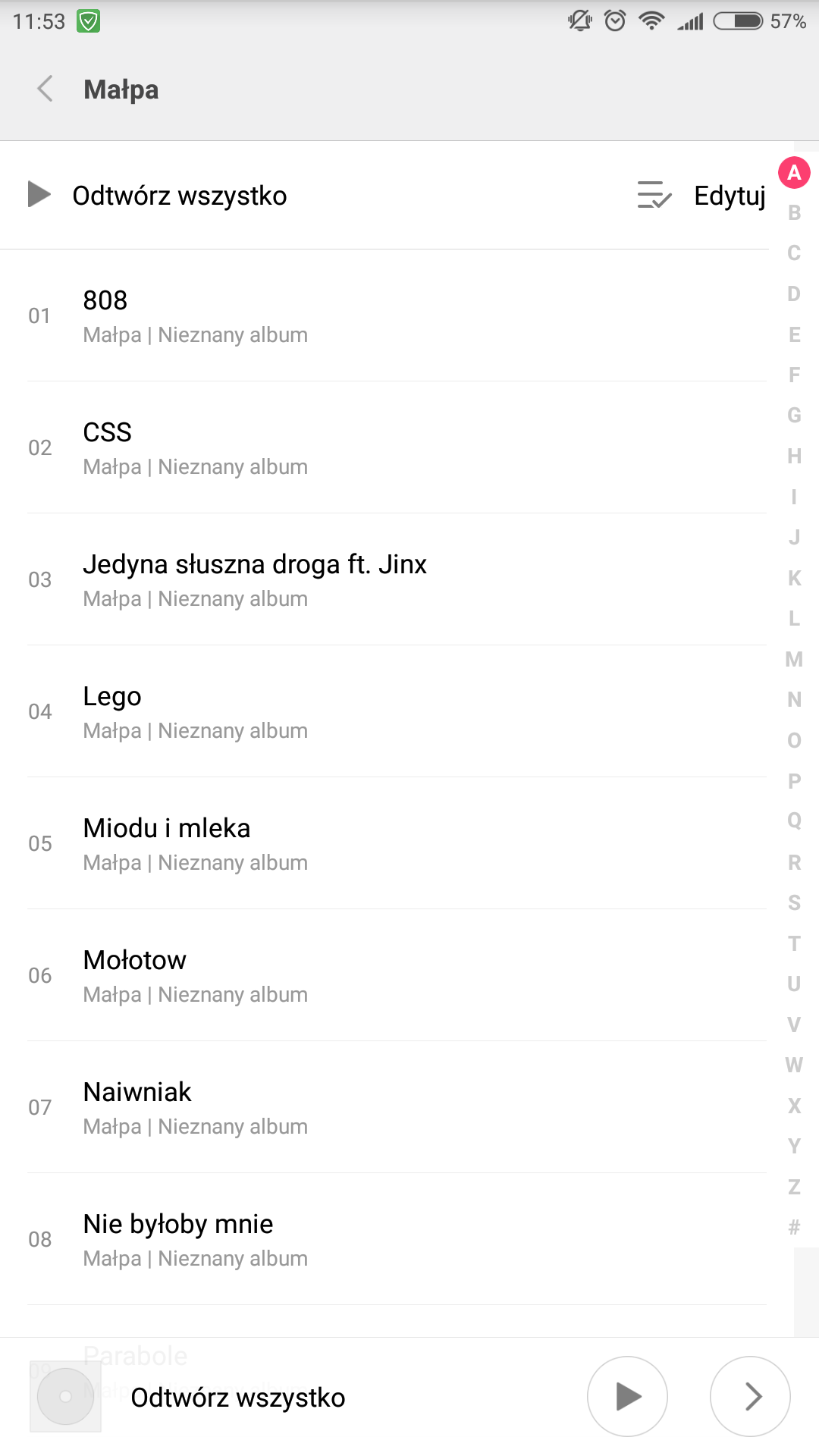This screenshot has width=819, height=1456.
Task: Select the # symbol in the alphabet index
Action: 794,1227
